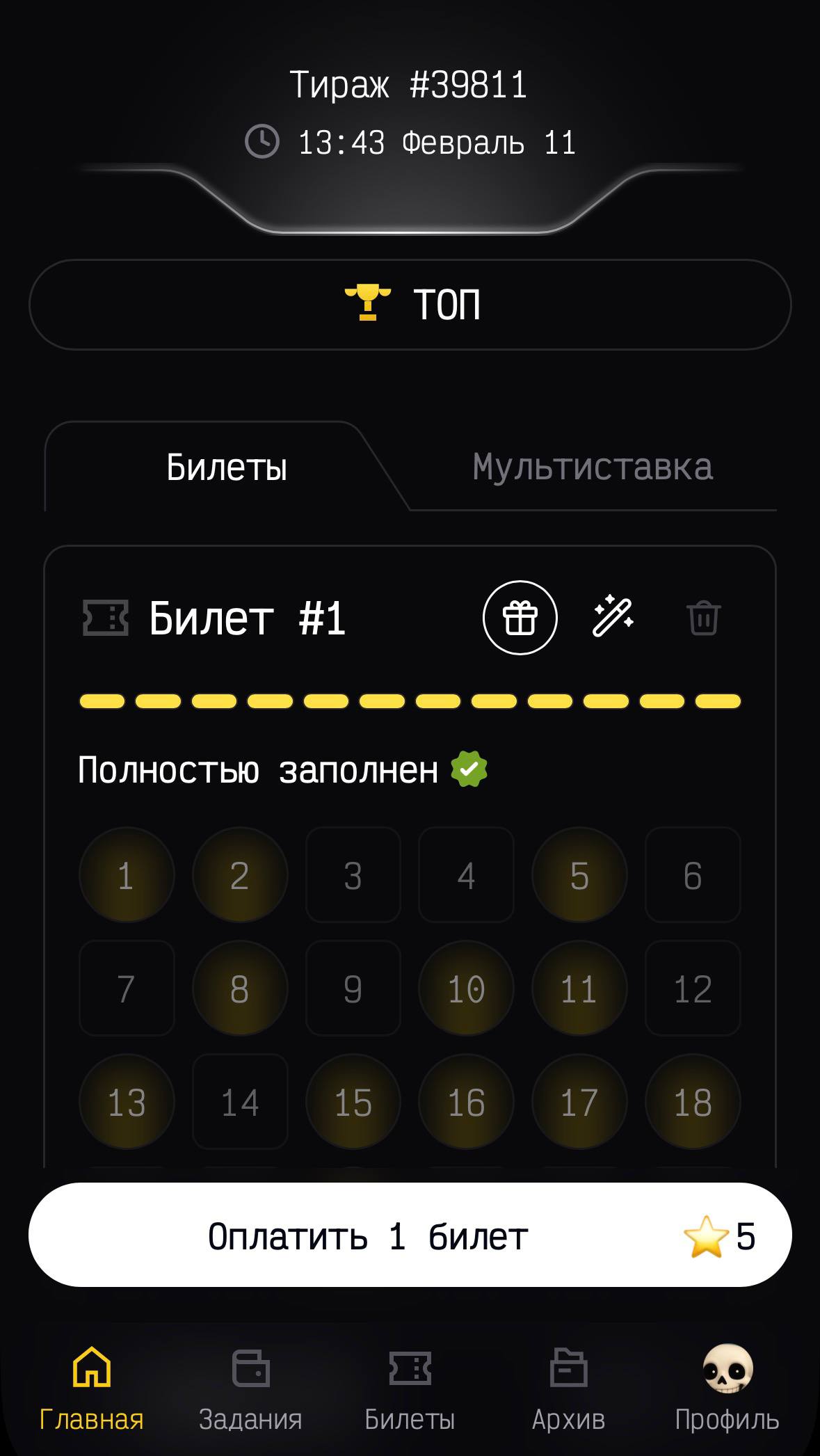Delete Билет #1 with the trash icon

pyautogui.click(x=703, y=616)
